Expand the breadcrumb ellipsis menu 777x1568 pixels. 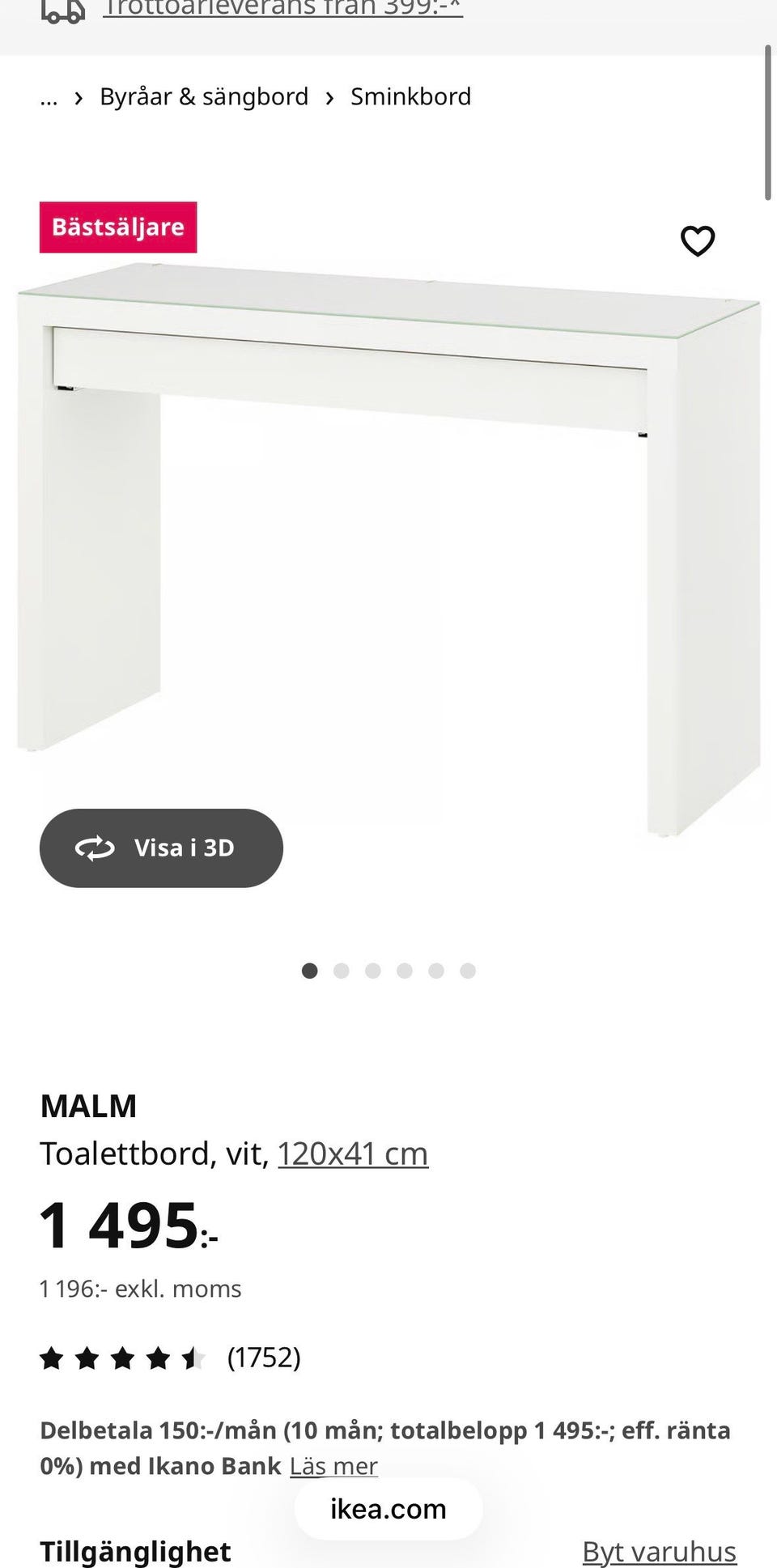[x=49, y=96]
